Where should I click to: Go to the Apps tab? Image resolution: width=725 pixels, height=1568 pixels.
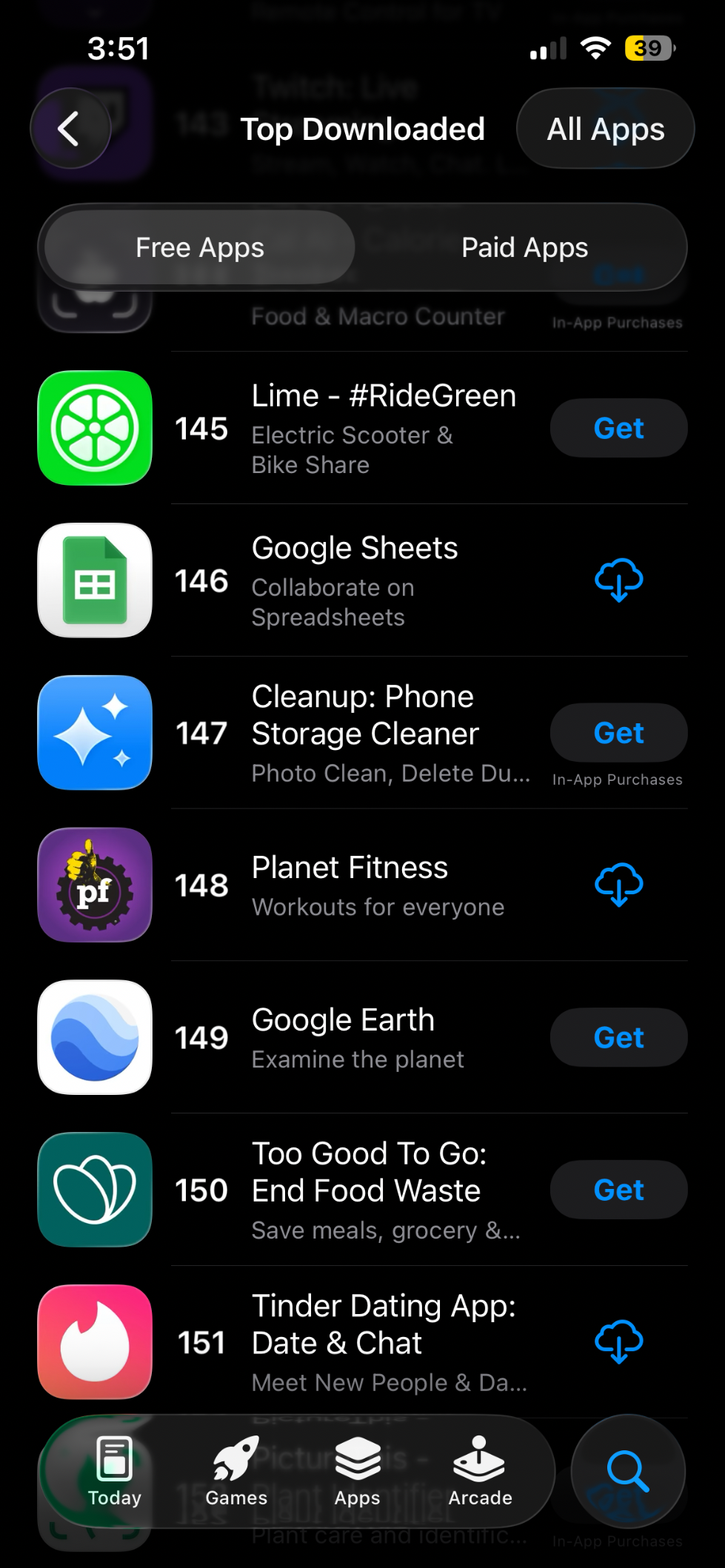[x=357, y=1471]
